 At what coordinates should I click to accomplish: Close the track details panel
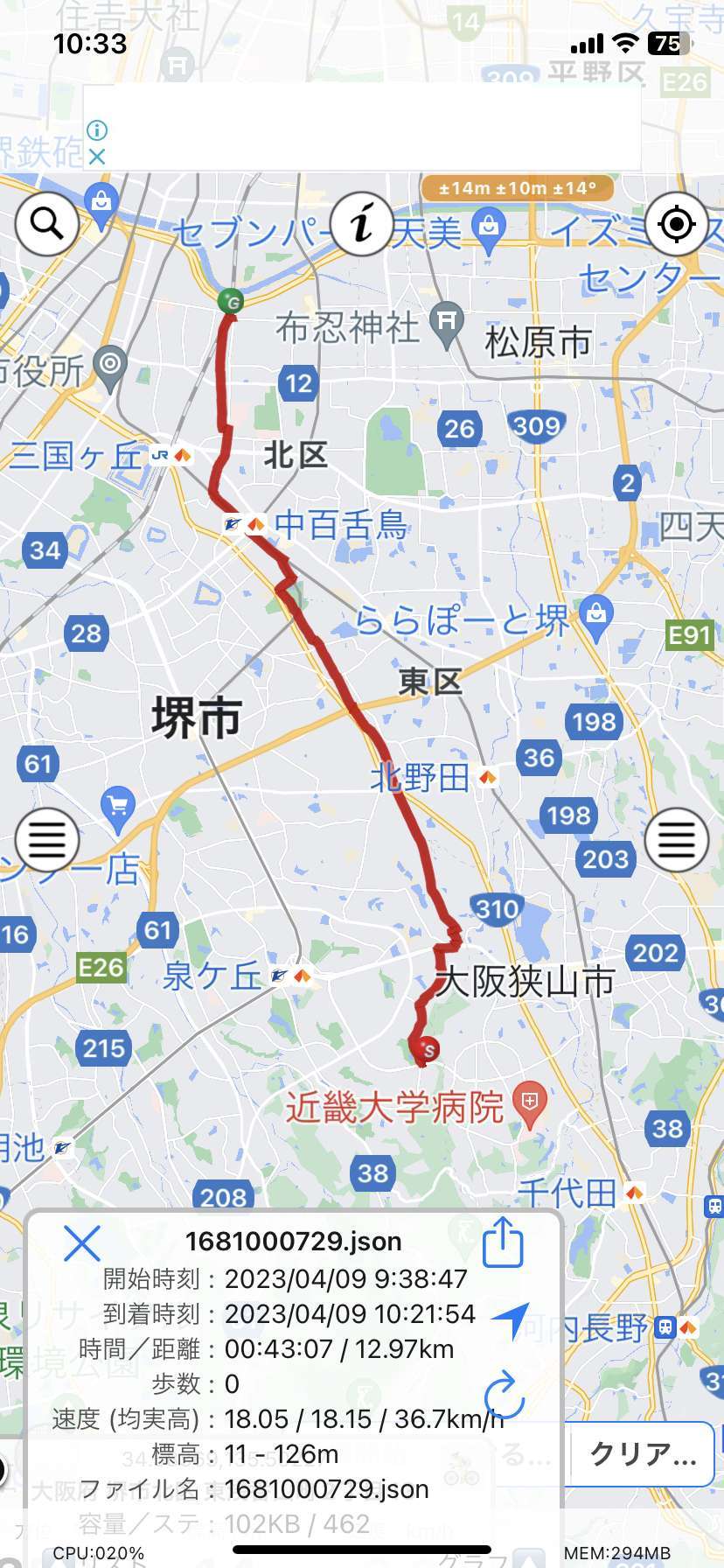click(x=82, y=1243)
